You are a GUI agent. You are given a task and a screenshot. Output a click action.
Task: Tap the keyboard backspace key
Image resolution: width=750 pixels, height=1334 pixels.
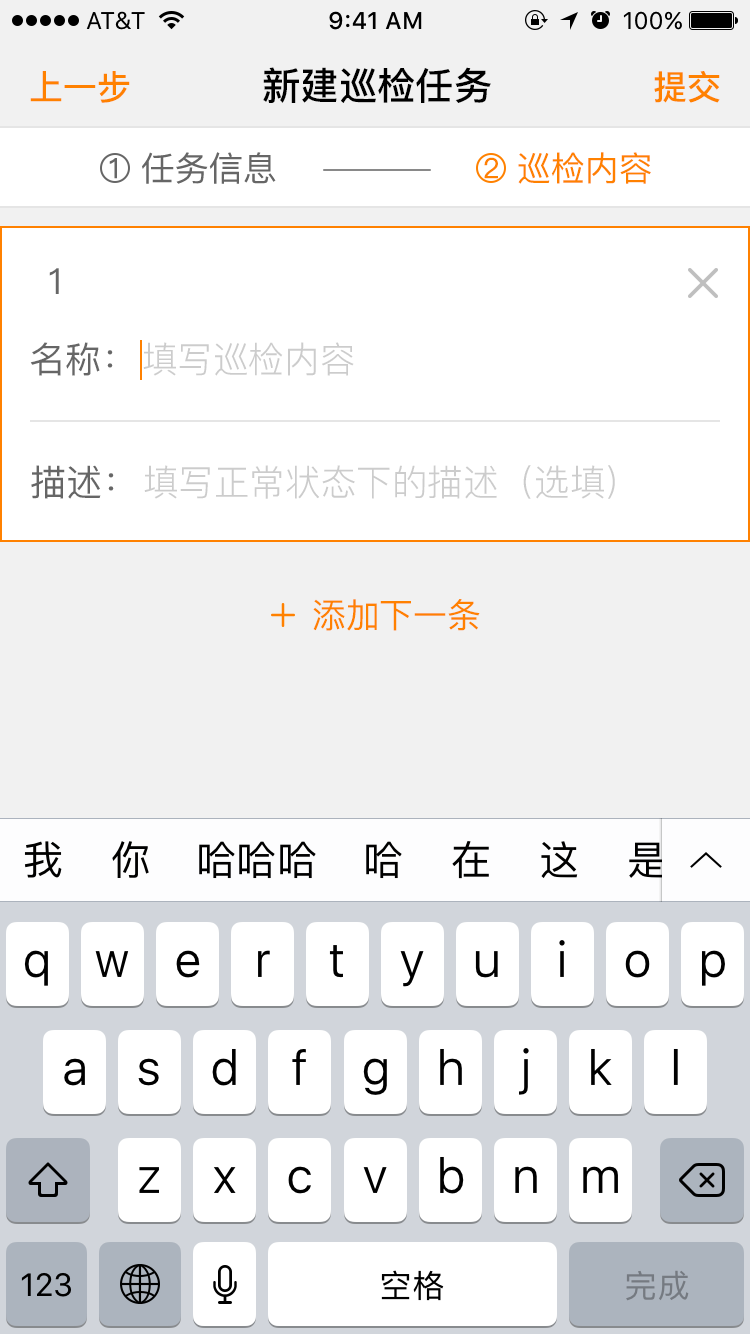pos(702,1180)
